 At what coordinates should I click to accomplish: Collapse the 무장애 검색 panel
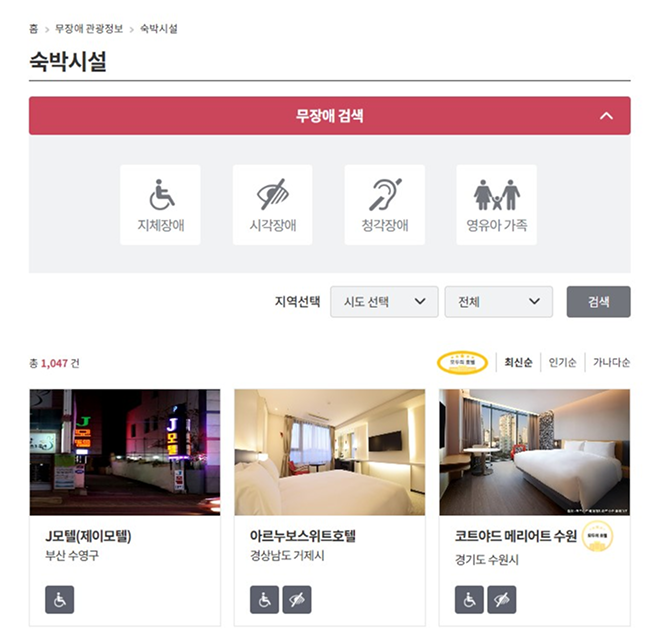605,116
